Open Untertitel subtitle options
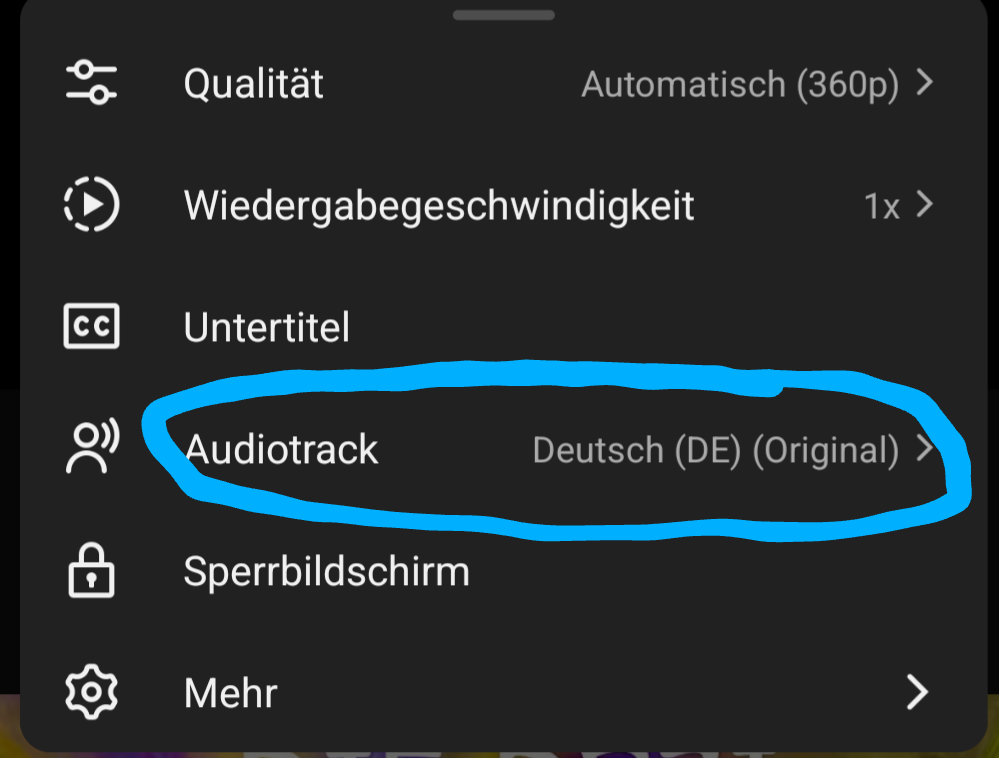Image resolution: width=999 pixels, height=758 pixels. point(266,327)
